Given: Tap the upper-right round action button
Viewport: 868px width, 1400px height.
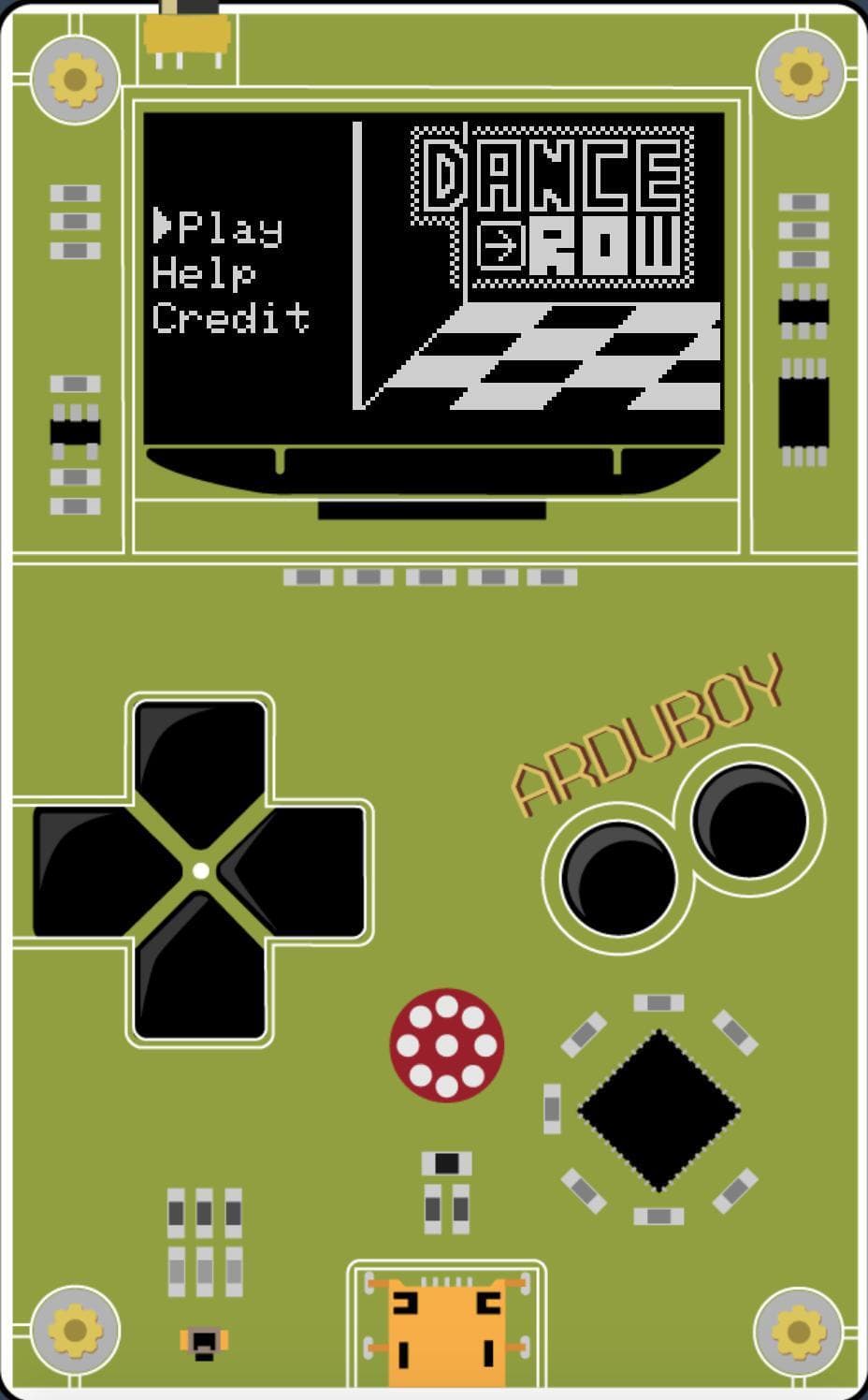Looking at the screenshot, I should pyautogui.click(x=749, y=821).
